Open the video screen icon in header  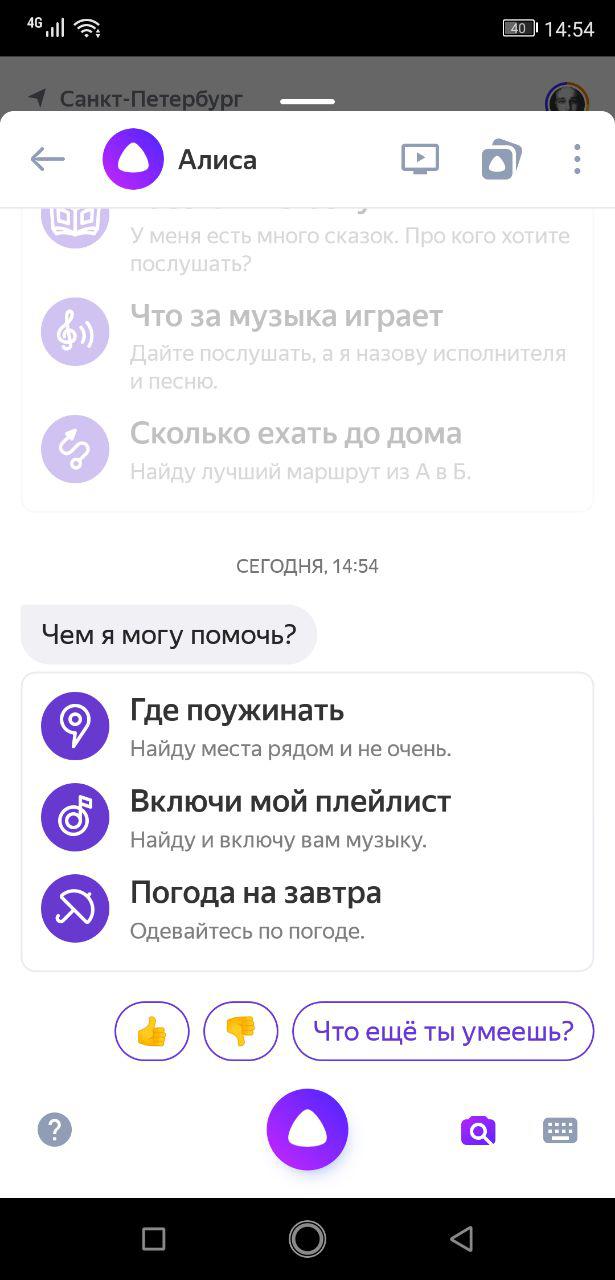pos(420,159)
